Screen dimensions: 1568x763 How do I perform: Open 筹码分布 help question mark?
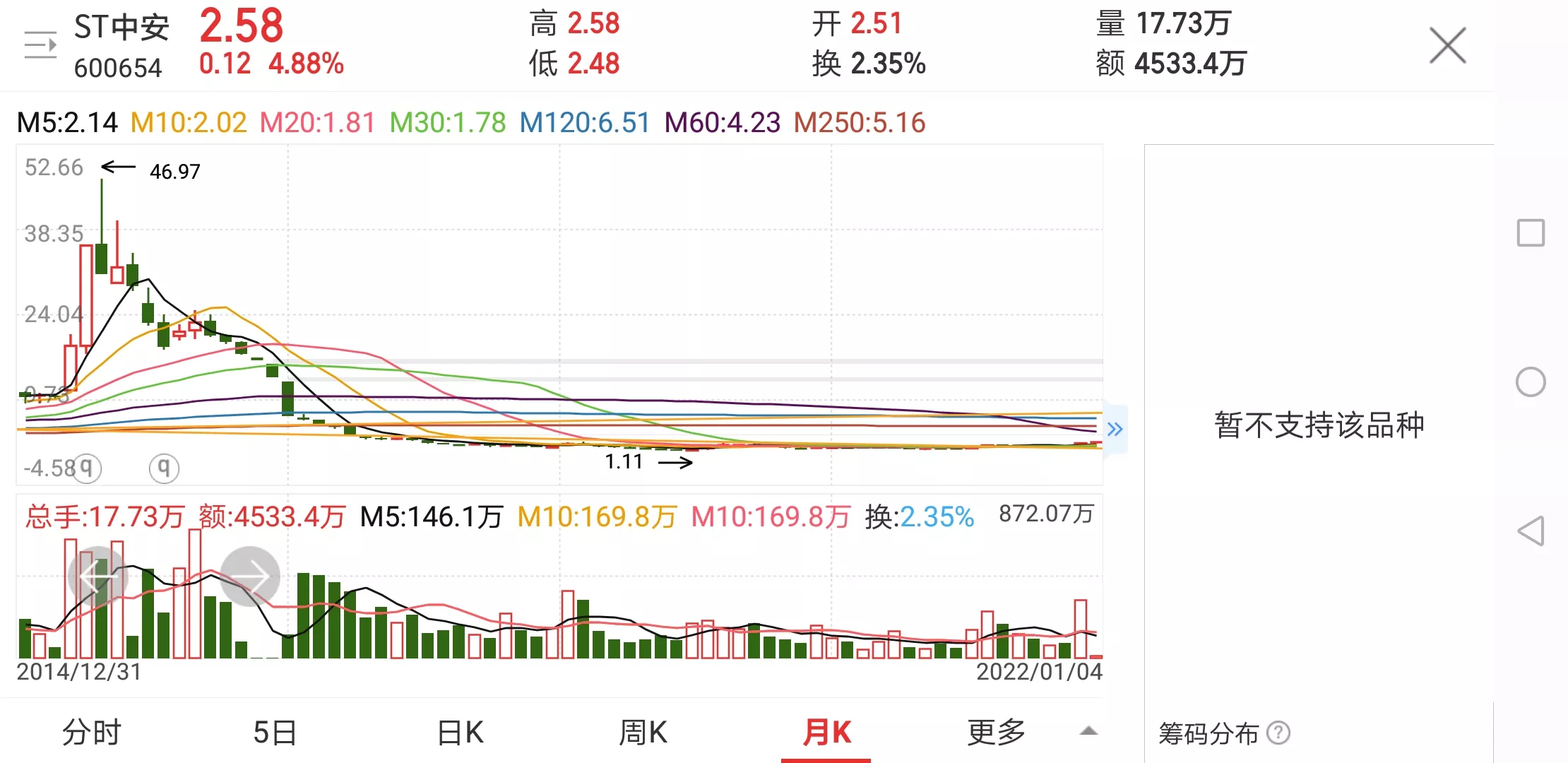[x=1278, y=733]
